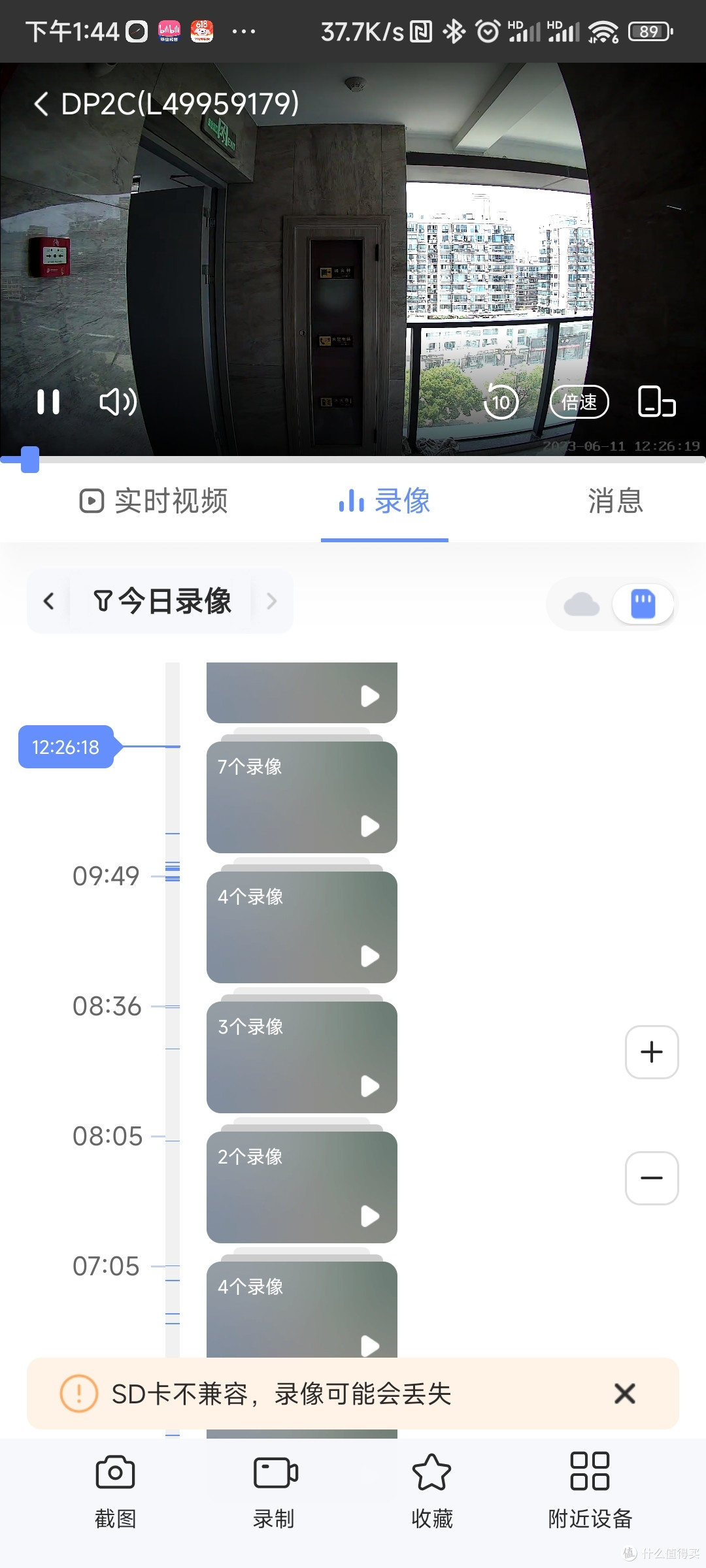706x1568 pixels.
Task: Zoom timeline in with plus button
Action: [651, 1052]
